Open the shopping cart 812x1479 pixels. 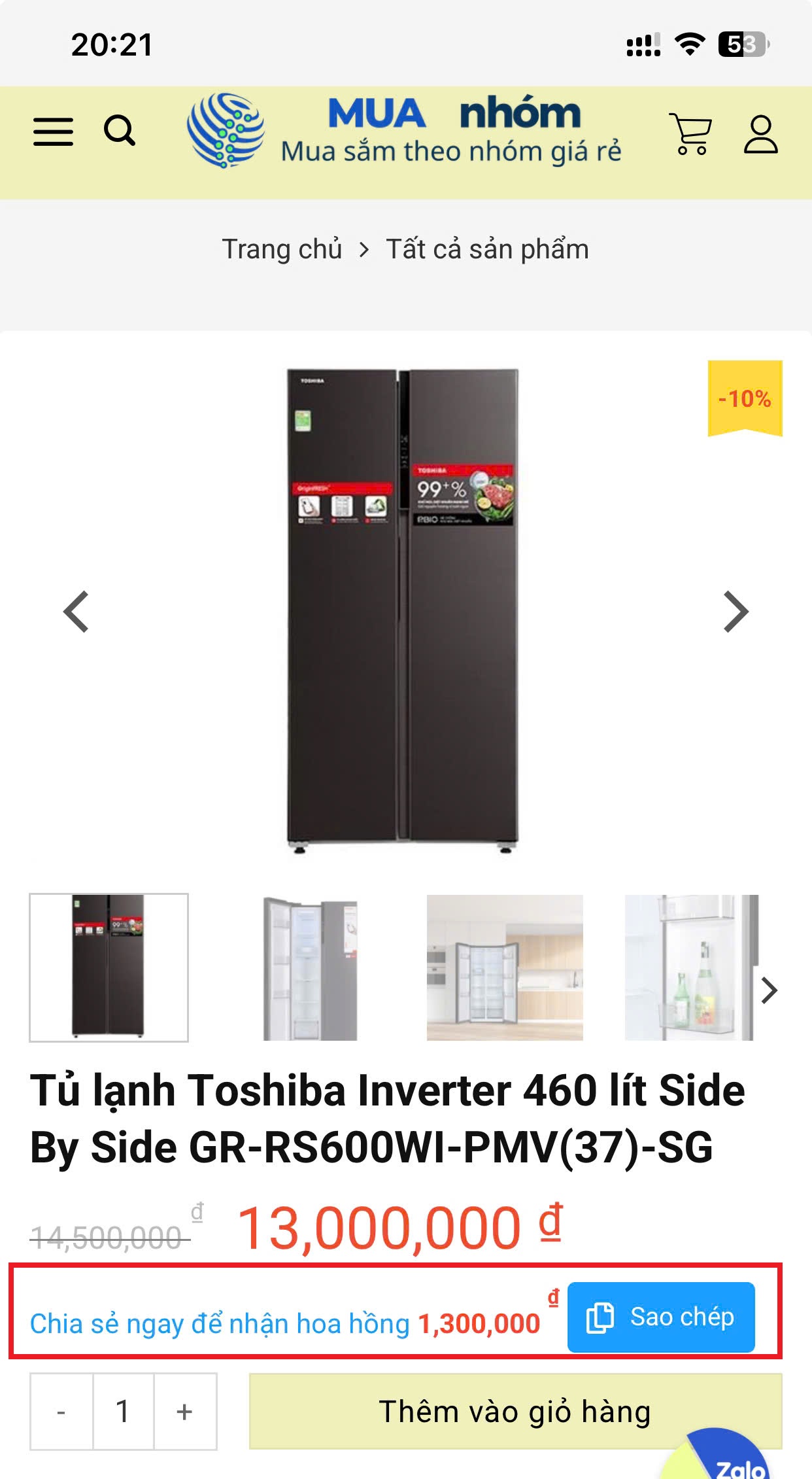tap(690, 134)
